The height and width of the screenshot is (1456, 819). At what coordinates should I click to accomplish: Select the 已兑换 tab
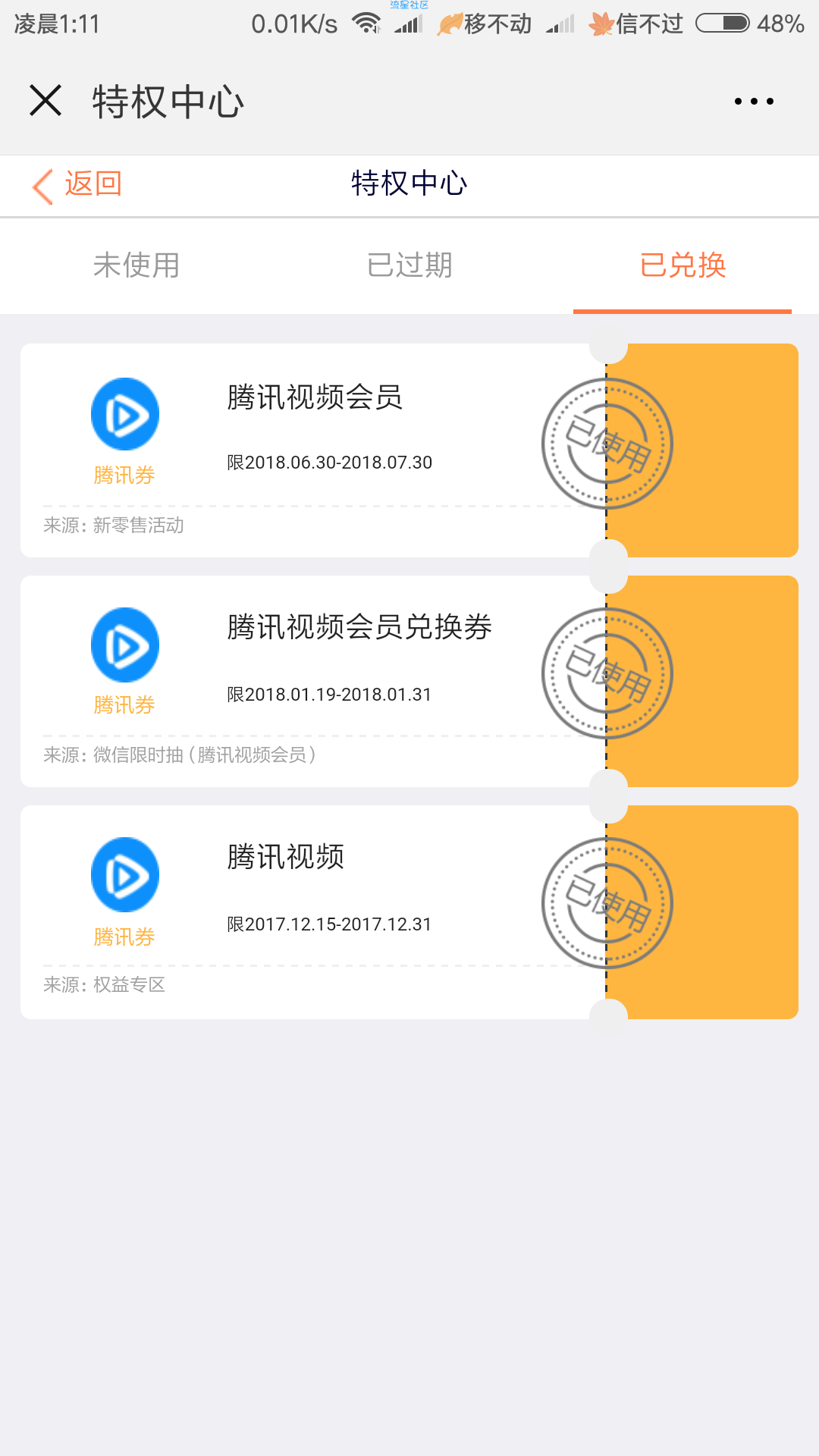coord(682,265)
